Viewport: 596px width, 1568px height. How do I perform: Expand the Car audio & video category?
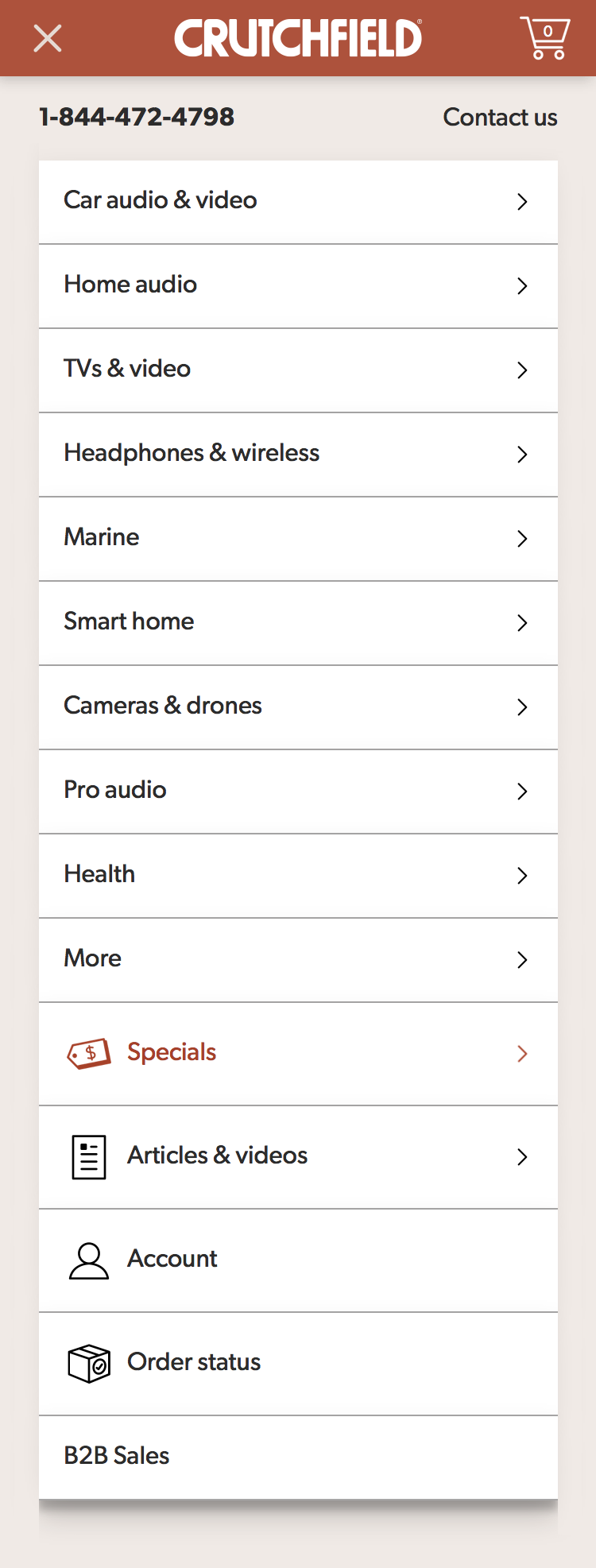click(x=298, y=201)
